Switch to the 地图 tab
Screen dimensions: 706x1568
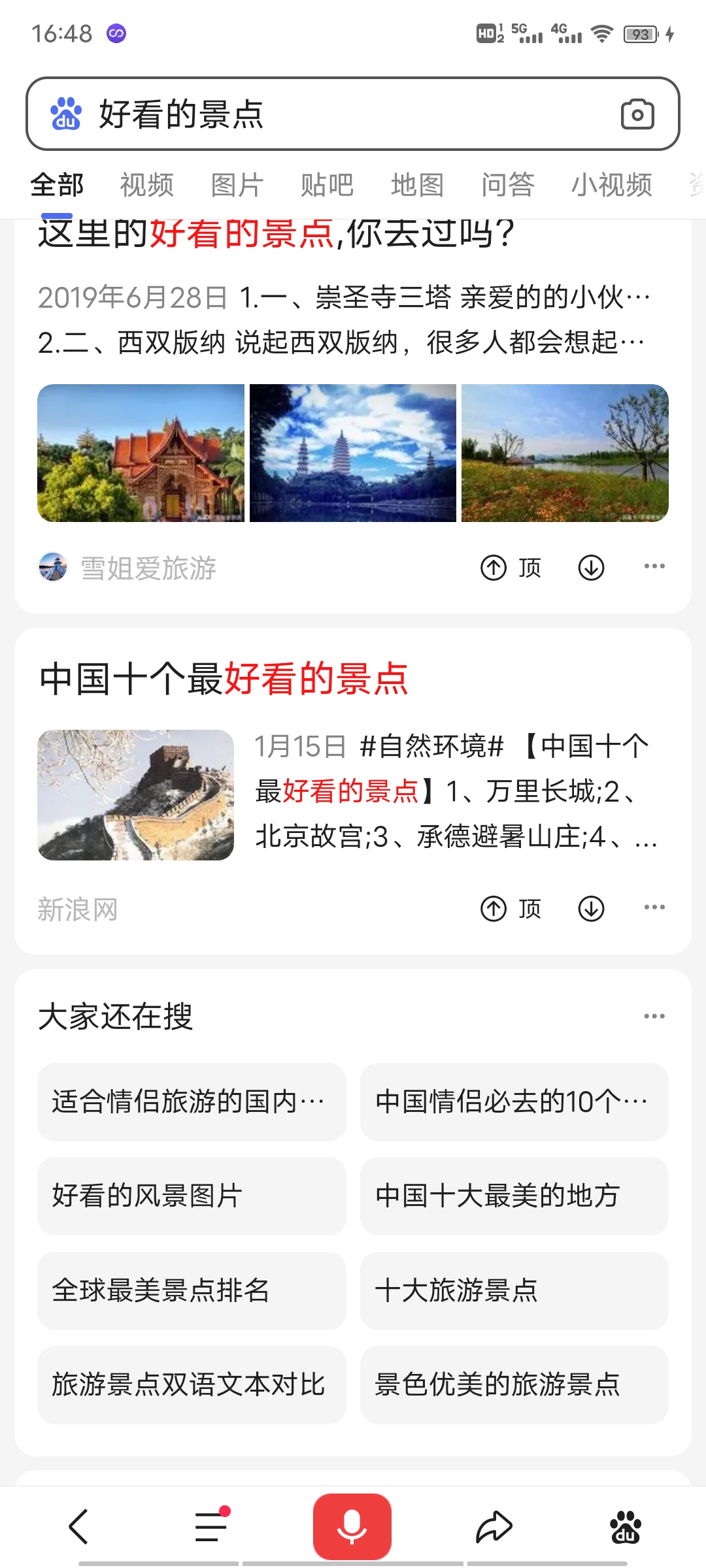click(417, 185)
